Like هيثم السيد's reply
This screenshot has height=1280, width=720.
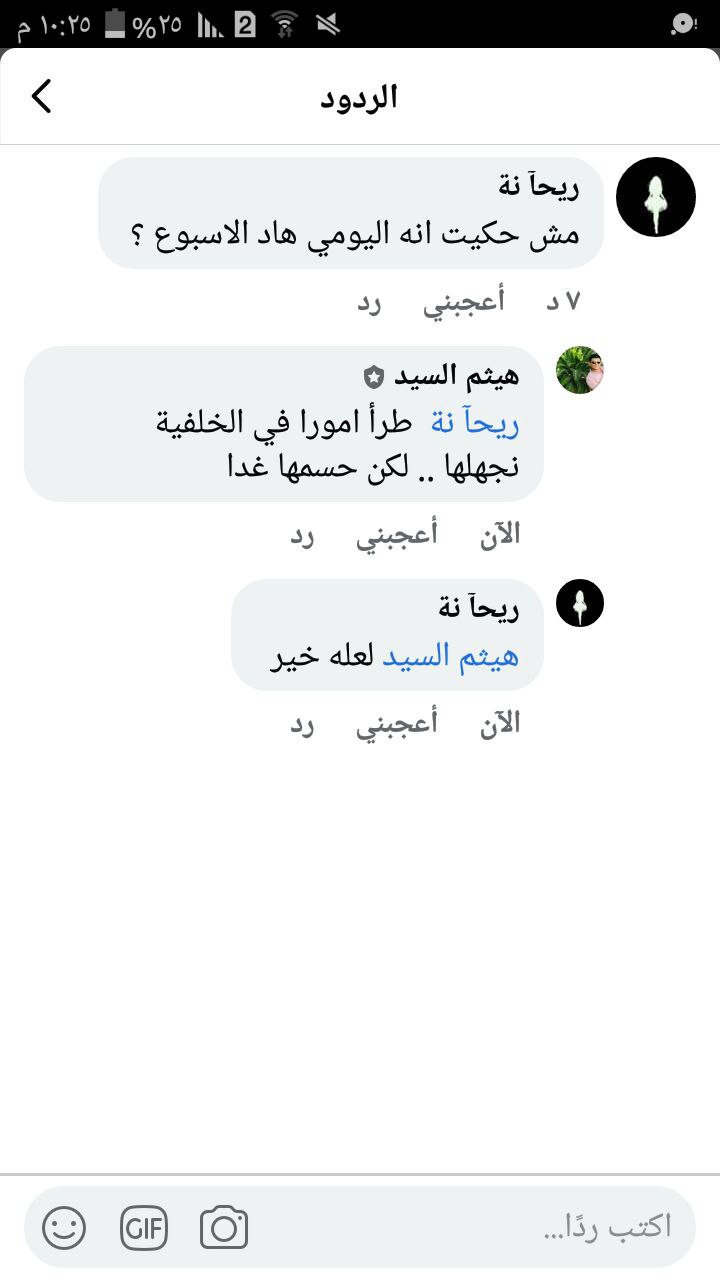point(397,535)
